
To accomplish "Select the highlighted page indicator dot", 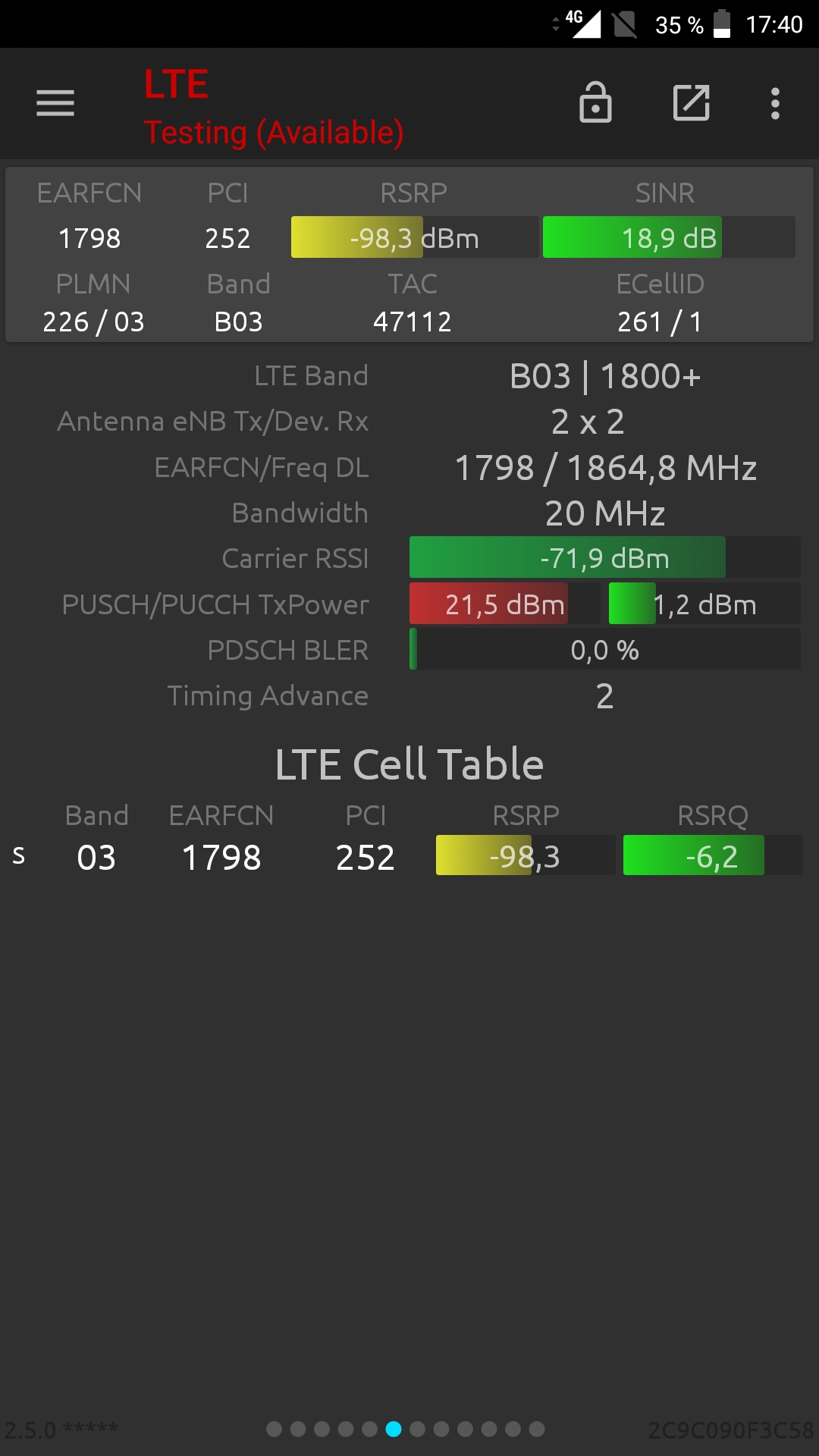I will [394, 1429].
